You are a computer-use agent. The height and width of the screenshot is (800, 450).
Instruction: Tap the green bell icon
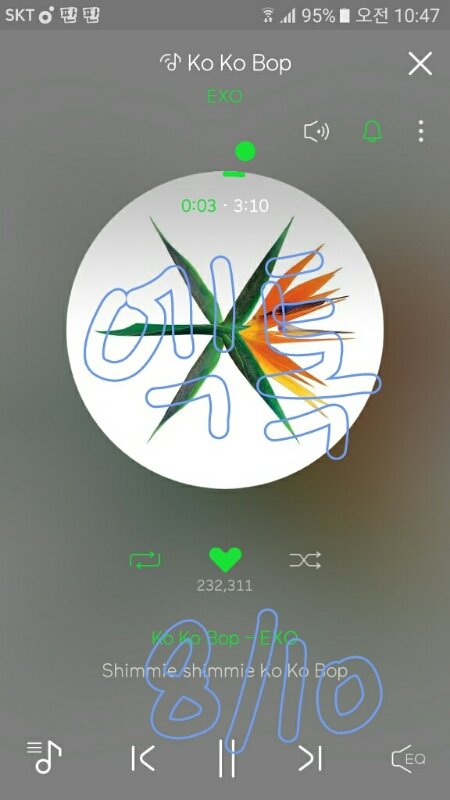click(372, 131)
